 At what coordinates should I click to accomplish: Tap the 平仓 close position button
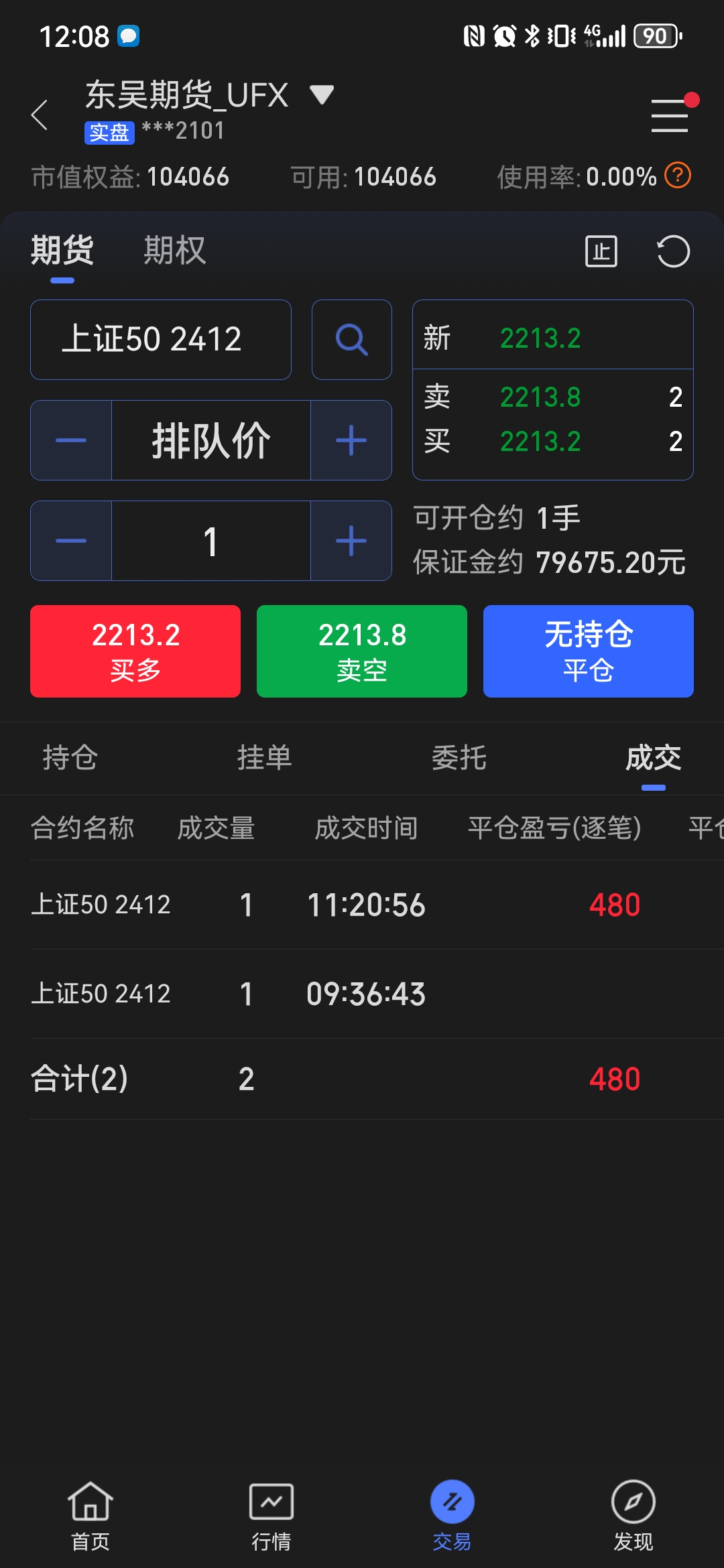589,651
